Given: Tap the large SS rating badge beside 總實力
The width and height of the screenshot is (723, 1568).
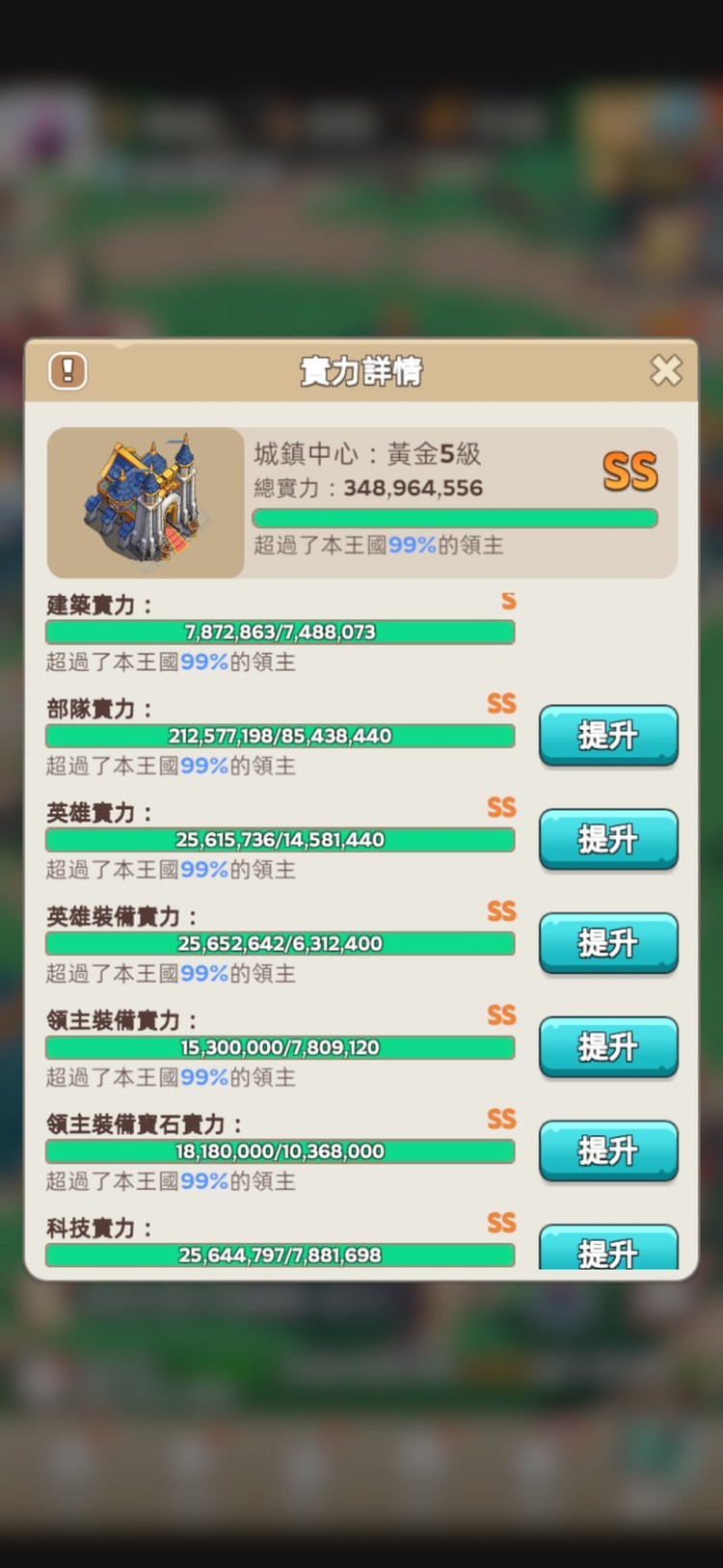Looking at the screenshot, I should (x=630, y=471).
